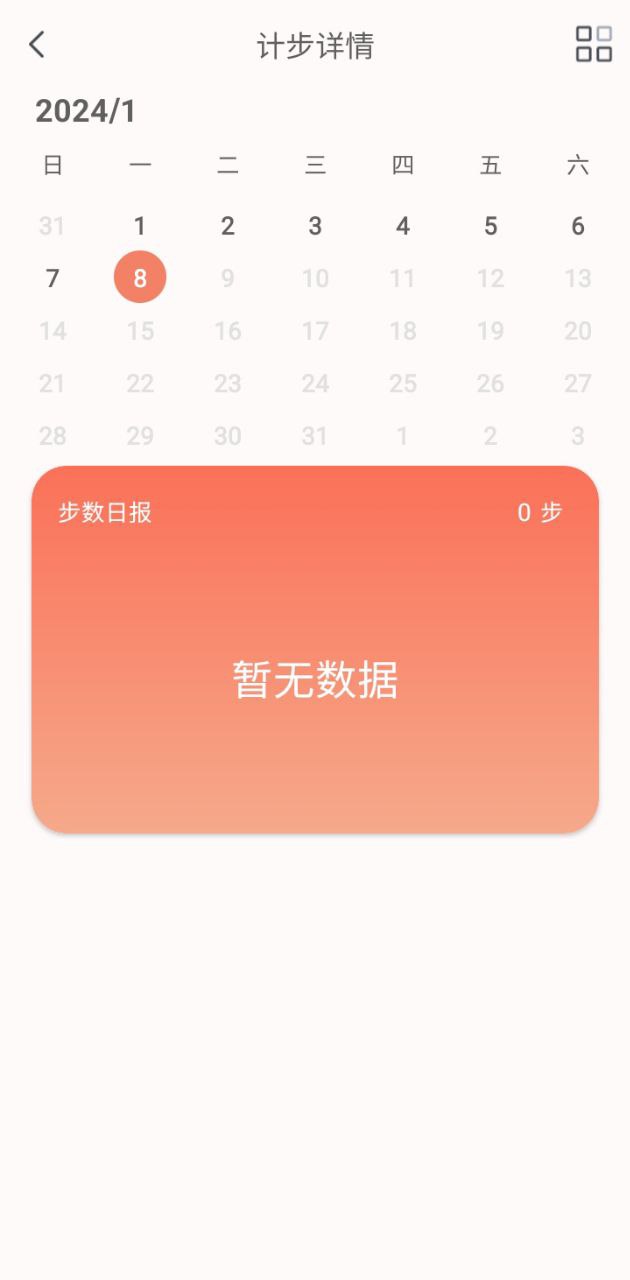
Task: Tap January 6 in the calendar
Action: click(578, 226)
